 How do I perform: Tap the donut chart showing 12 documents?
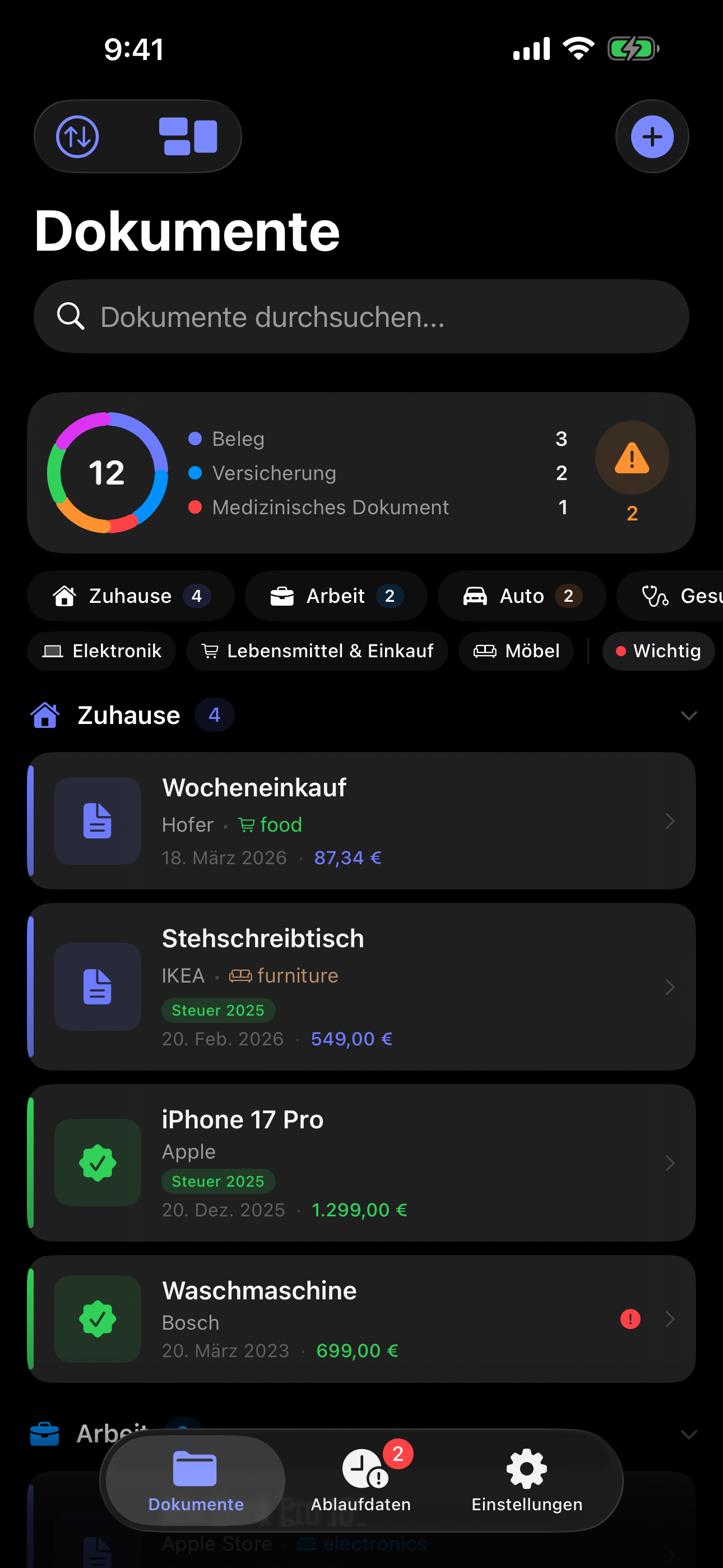pyautogui.click(x=108, y=473)
